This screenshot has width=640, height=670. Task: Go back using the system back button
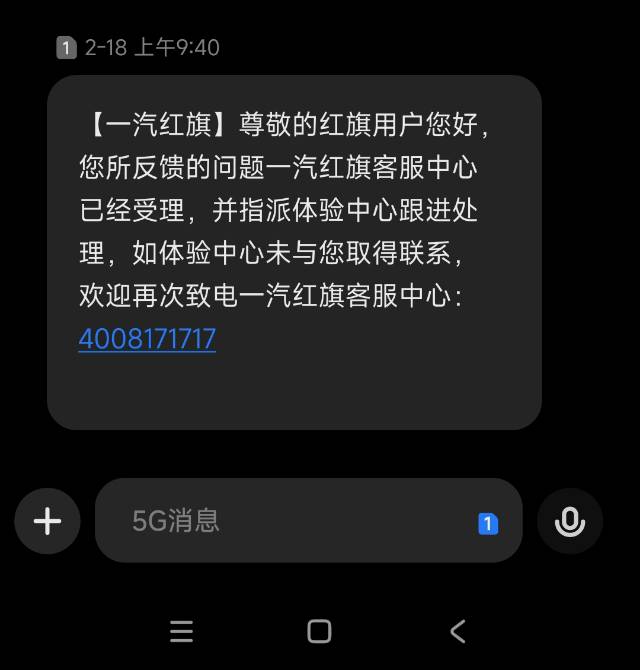458,631
